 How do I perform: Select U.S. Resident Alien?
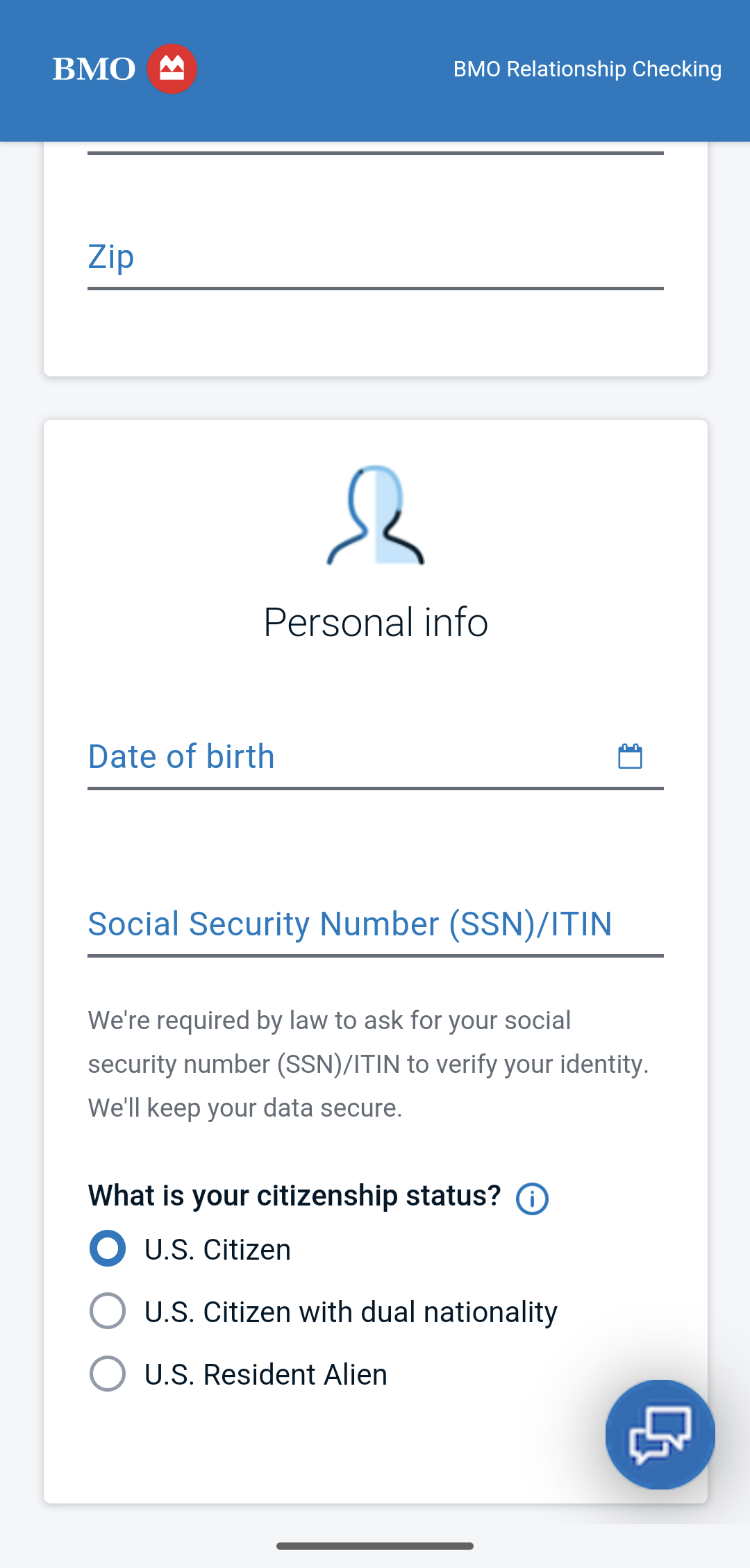coord(238,1374)
